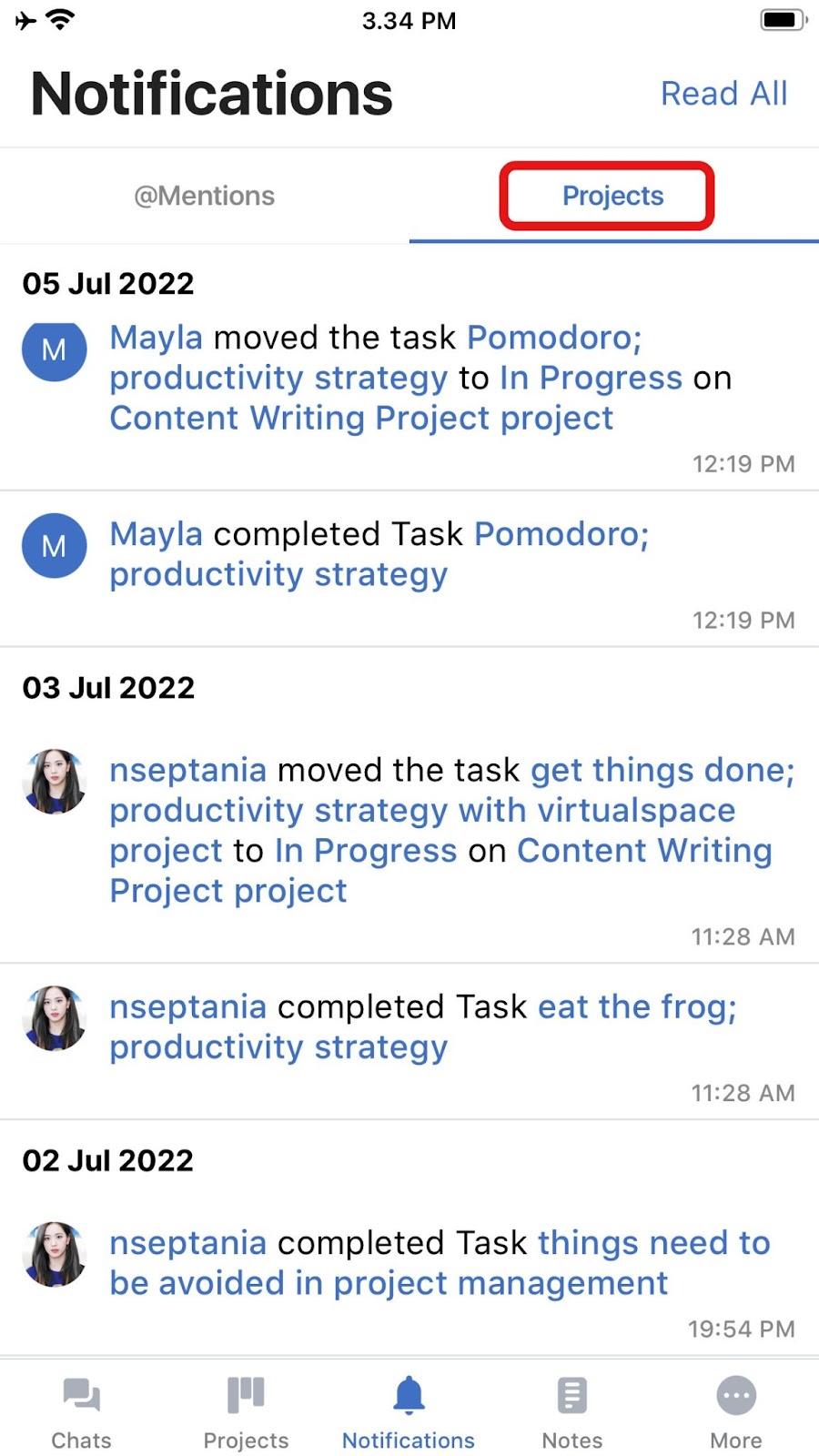The height and width of the screenshot is (1456, 819).
Task: Open the things need to be avoided notification
Action: tap(439, 1263)
